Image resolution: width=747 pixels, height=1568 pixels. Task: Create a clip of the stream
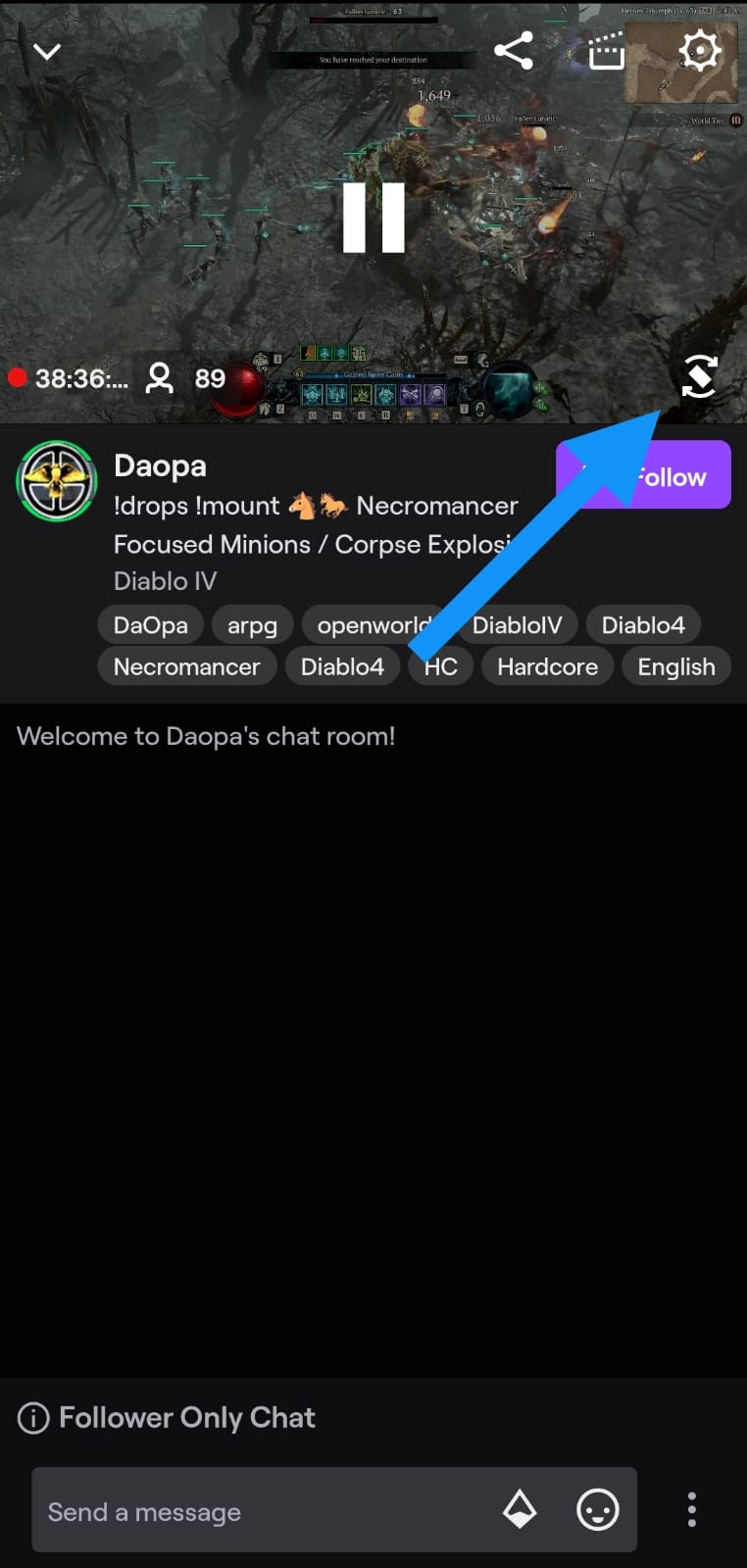[x=606, y=51]
